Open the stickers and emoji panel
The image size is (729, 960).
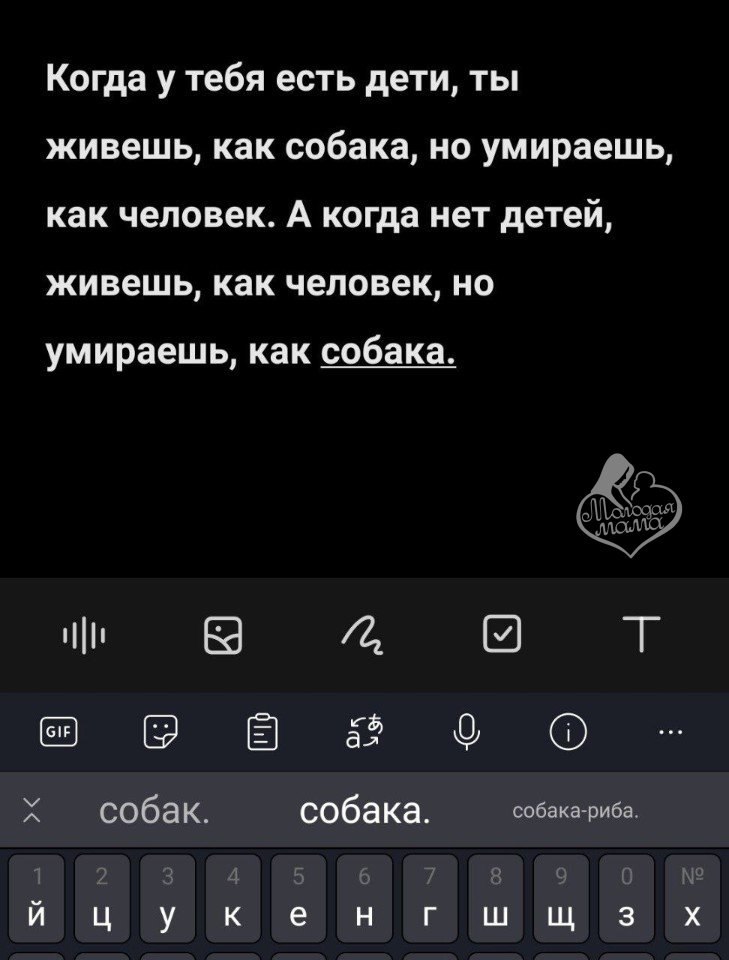(x=158, y=733)
